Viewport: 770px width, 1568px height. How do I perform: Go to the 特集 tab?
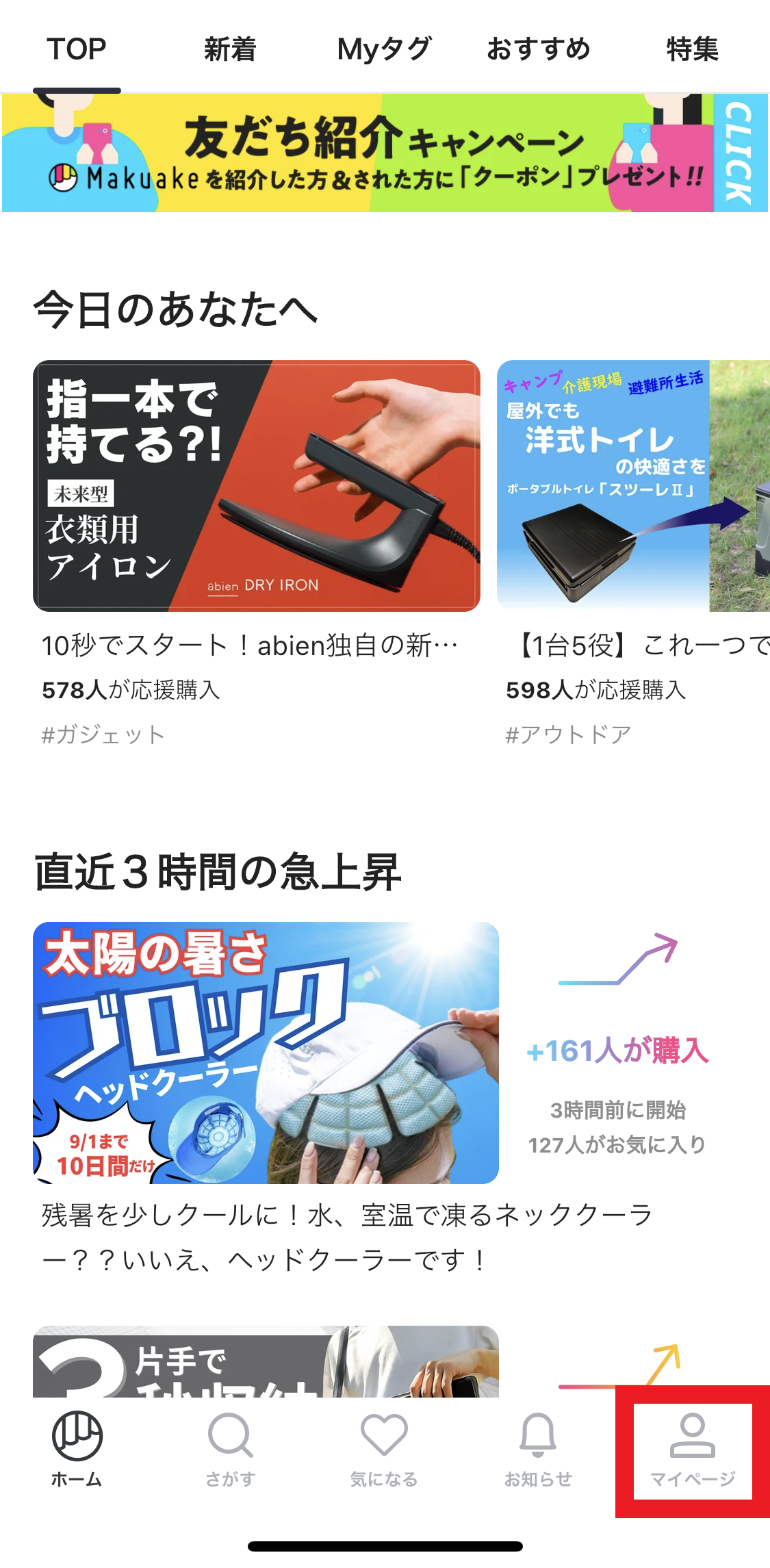tap(693, 49)
